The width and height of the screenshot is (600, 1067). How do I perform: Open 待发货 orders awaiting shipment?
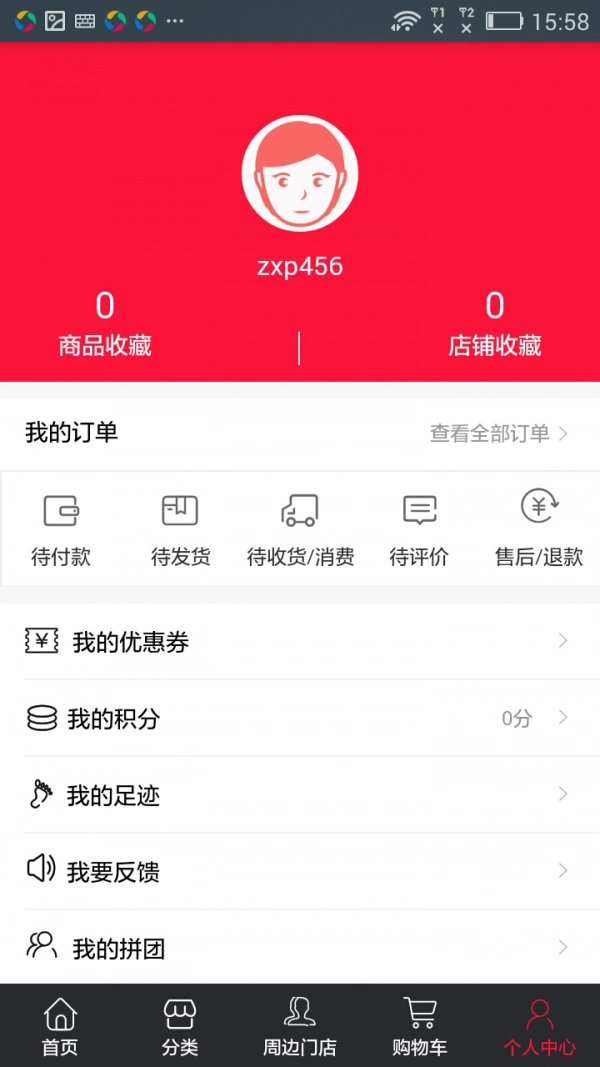[x=180, y=529]
